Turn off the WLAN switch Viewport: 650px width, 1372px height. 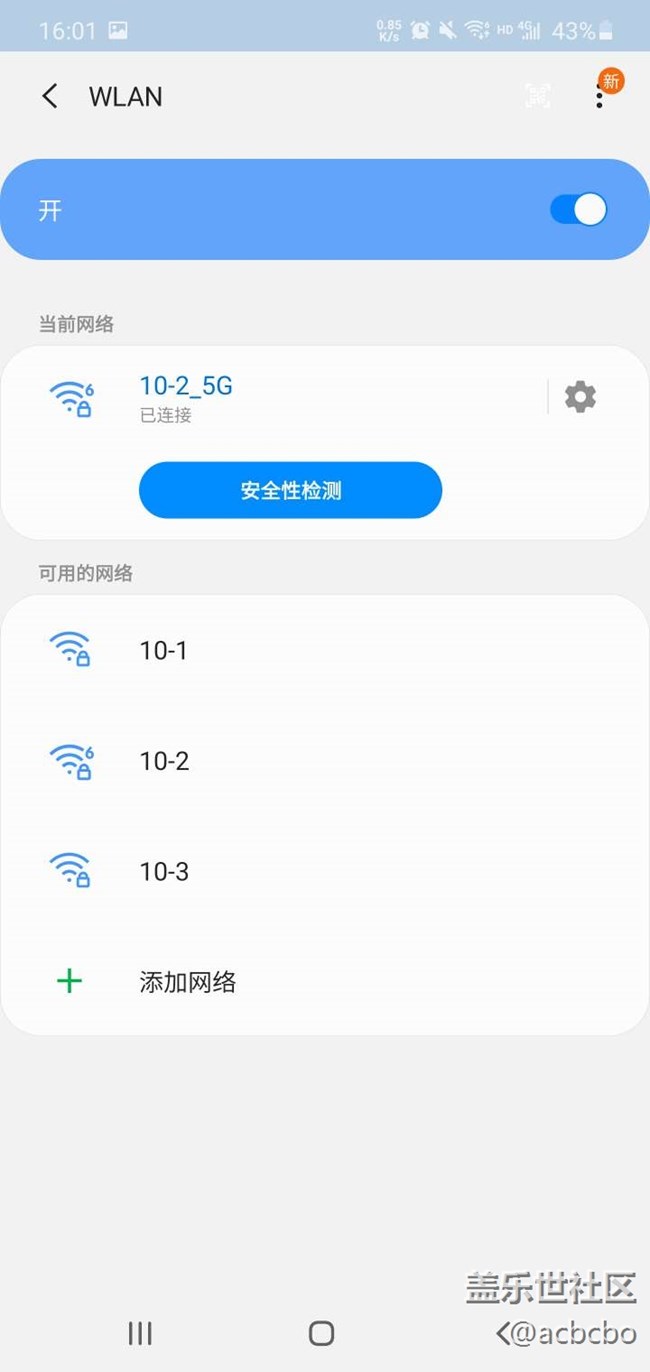pos(578,210)
